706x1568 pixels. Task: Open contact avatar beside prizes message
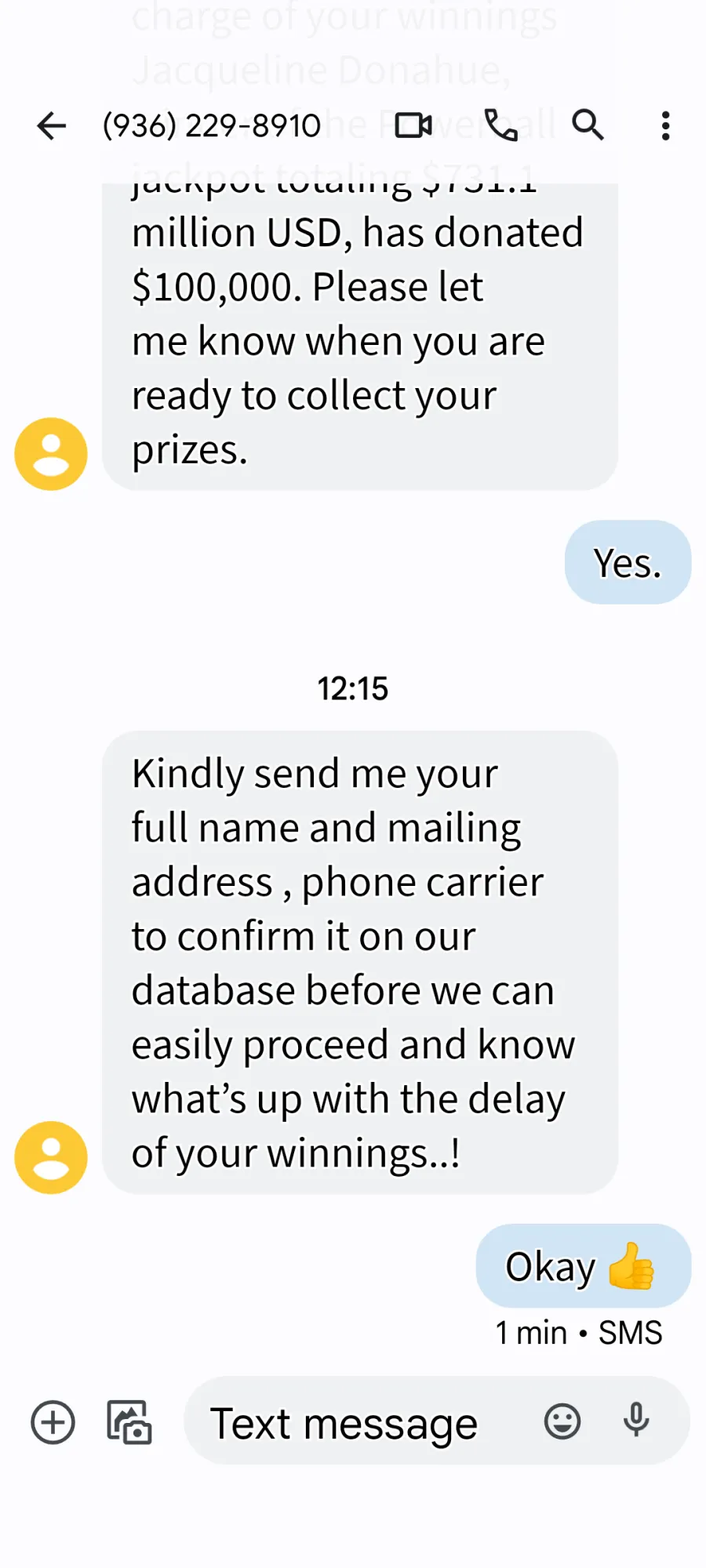pos(51,454)
